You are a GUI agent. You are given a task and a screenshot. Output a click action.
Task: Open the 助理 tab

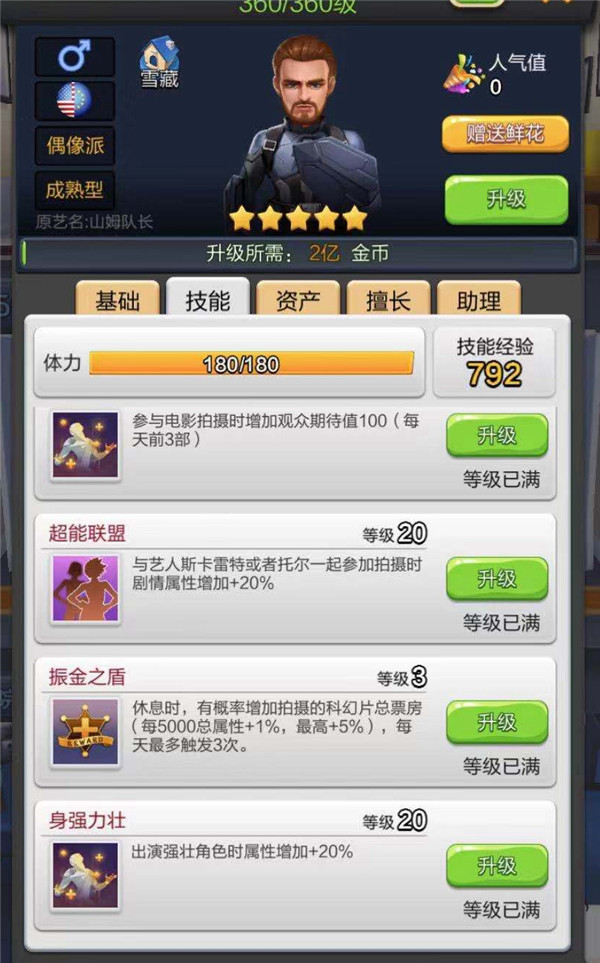click(477, 301)
